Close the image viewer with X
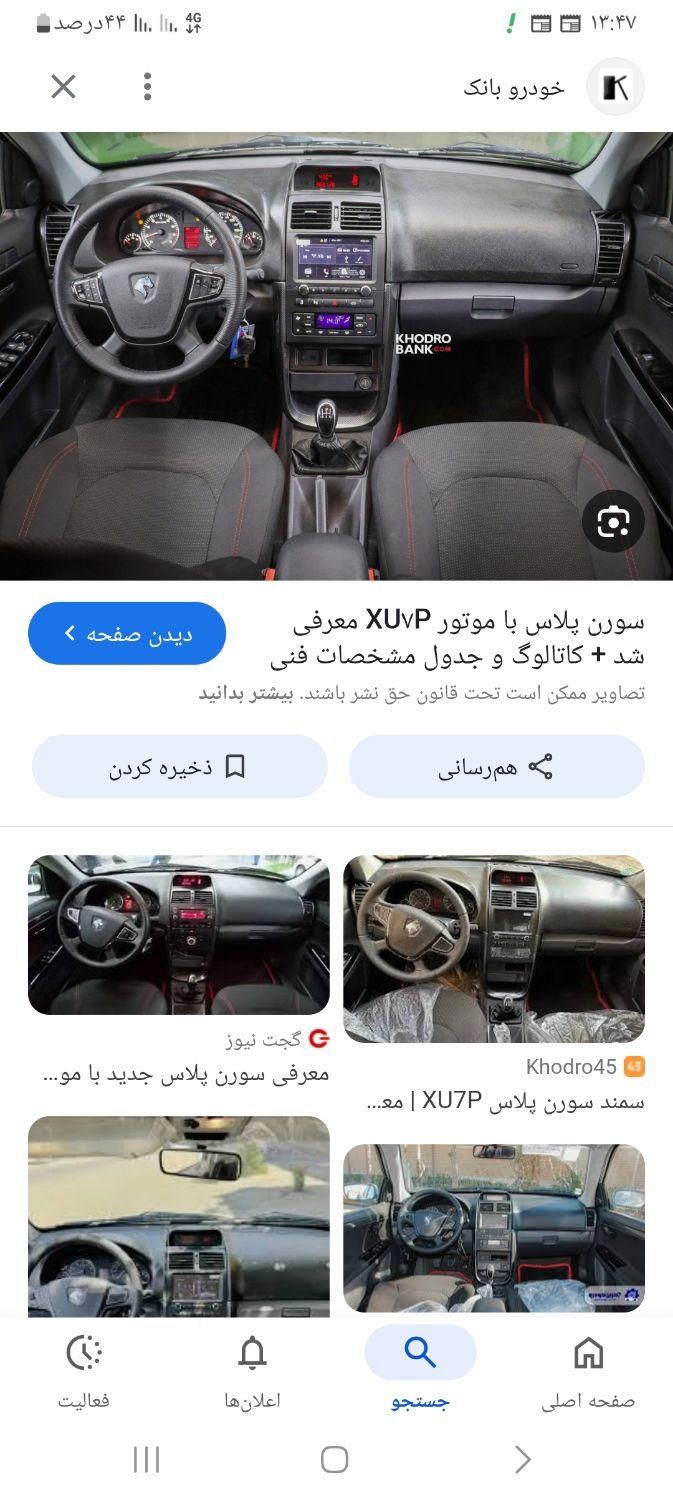Screen dimensions: 673x1500 click(x=63, y=87)
